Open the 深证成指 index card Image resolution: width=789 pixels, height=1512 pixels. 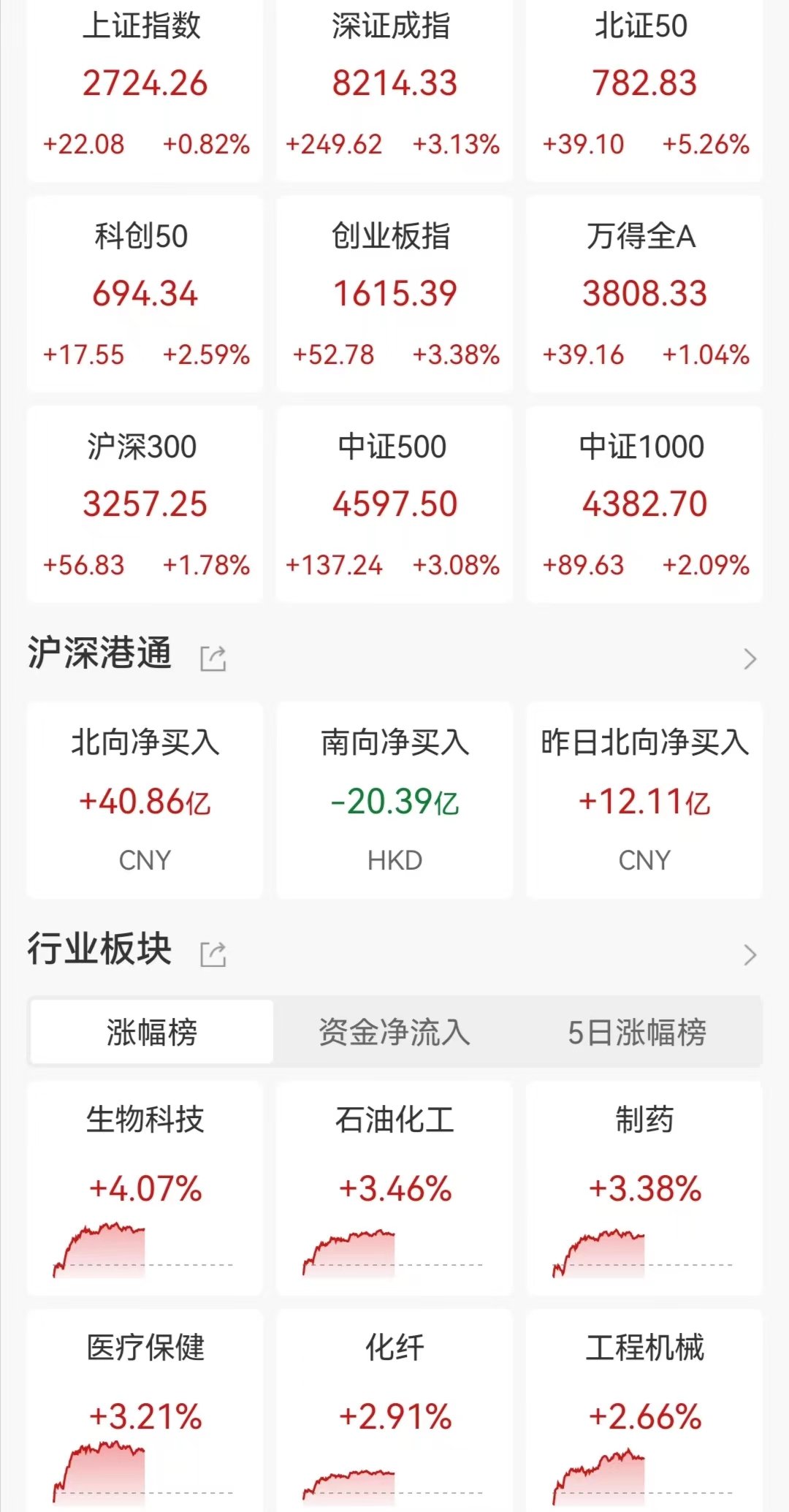click(394, 88)
